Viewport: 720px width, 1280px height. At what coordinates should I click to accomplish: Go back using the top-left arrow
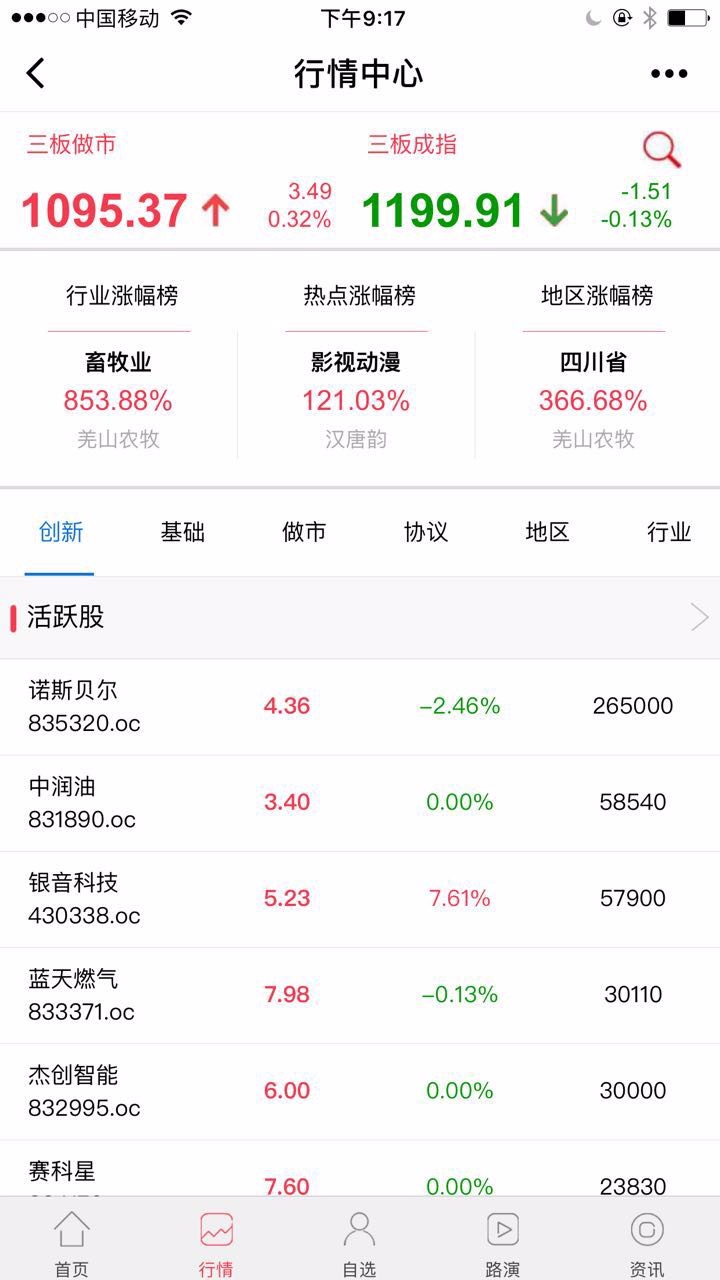[36, 73]
